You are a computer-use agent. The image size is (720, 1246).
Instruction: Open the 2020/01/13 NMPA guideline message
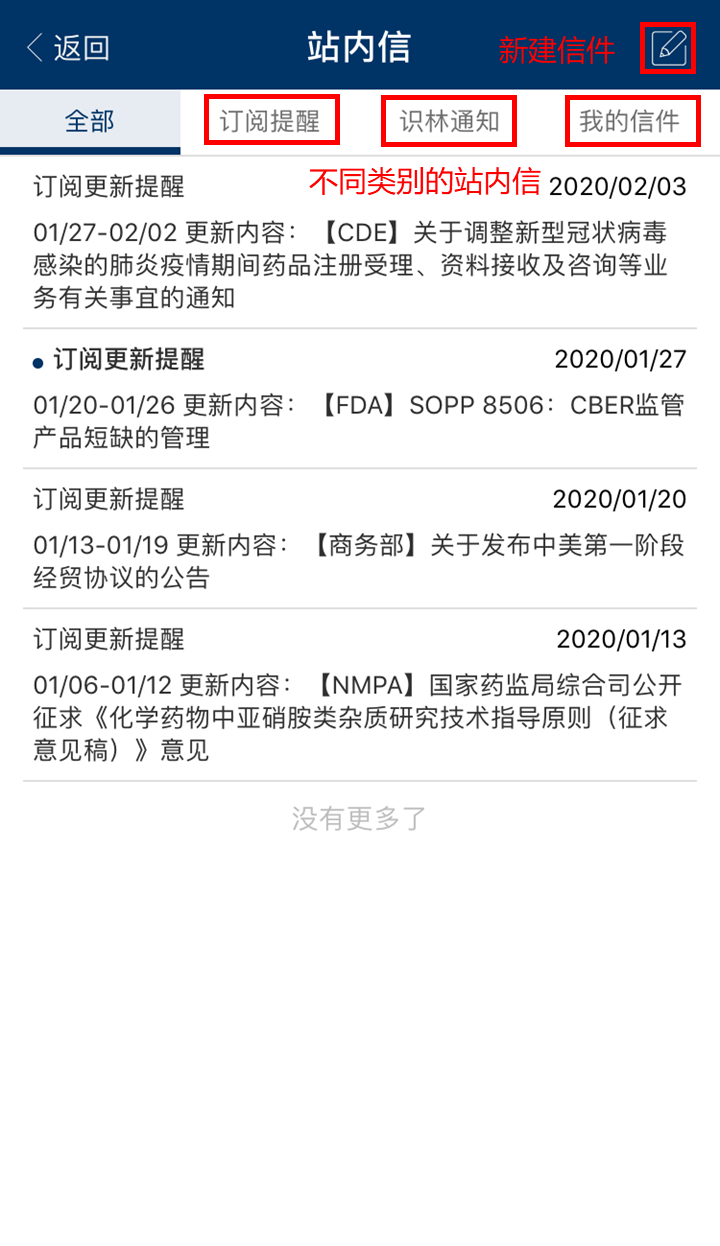tap(360, 694)
